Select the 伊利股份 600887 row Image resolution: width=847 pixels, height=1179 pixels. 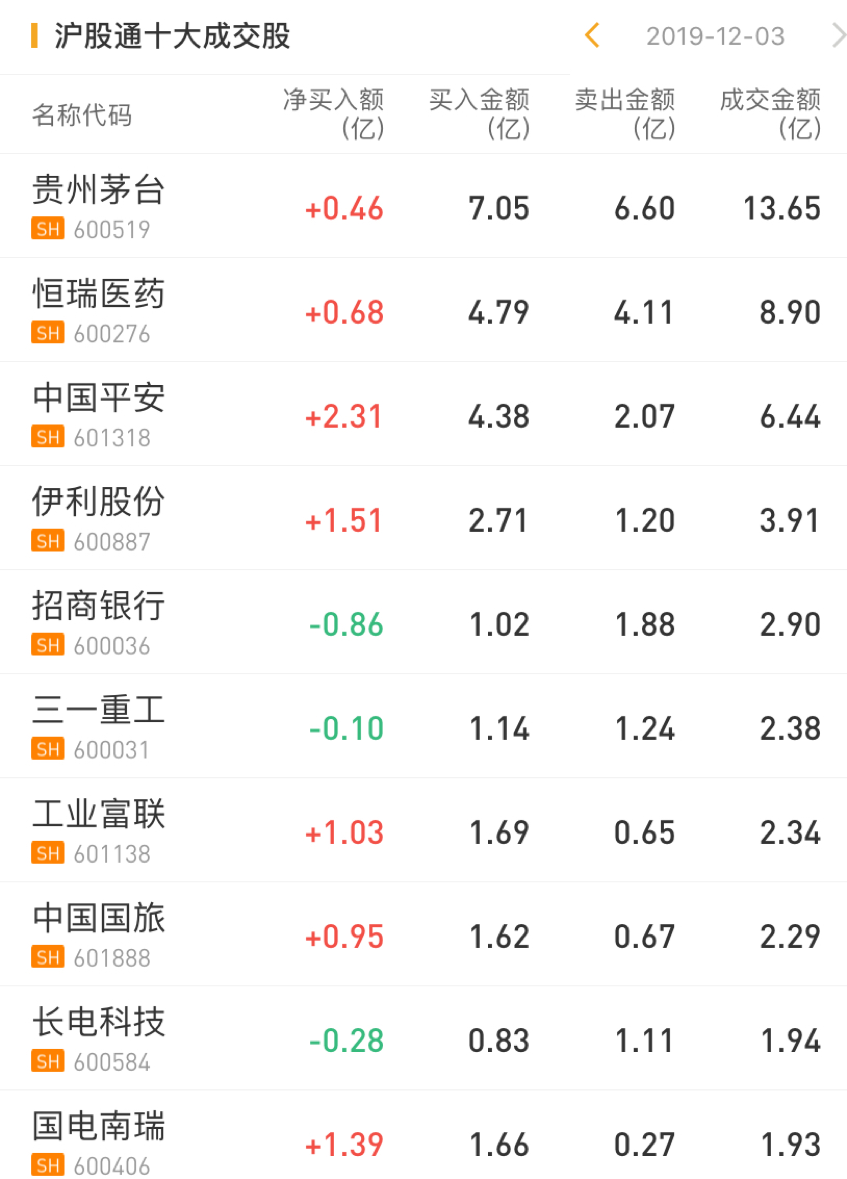click(98, 518)
